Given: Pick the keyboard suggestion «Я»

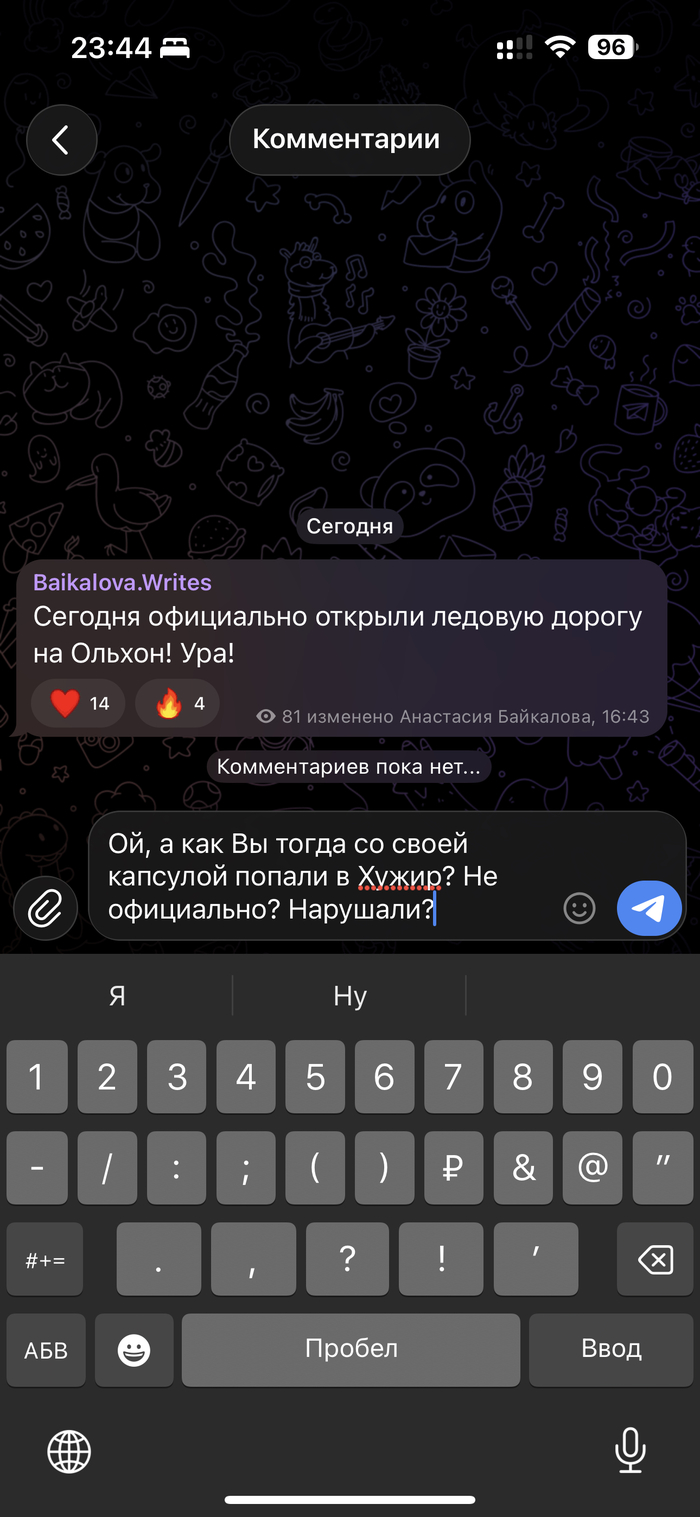Looking at the screenshot, I should (117, 996).
